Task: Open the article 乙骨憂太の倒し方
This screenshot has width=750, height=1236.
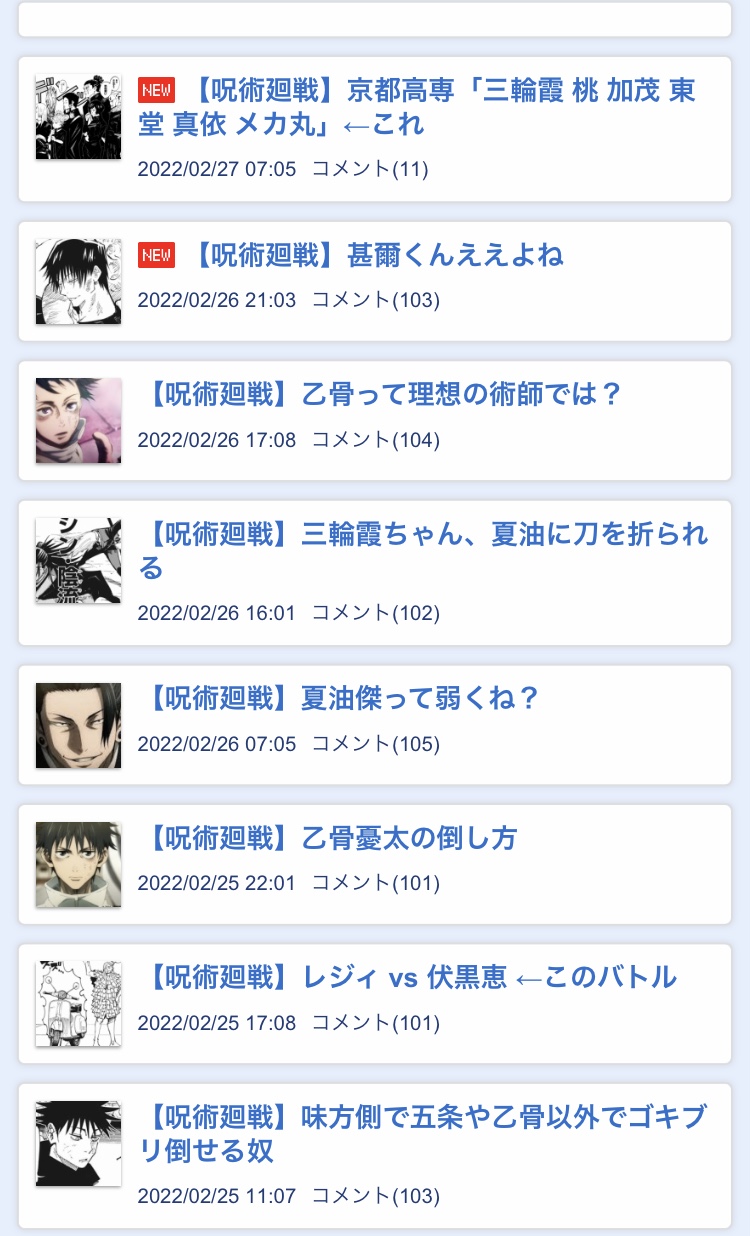Action: tap(331, 838)
